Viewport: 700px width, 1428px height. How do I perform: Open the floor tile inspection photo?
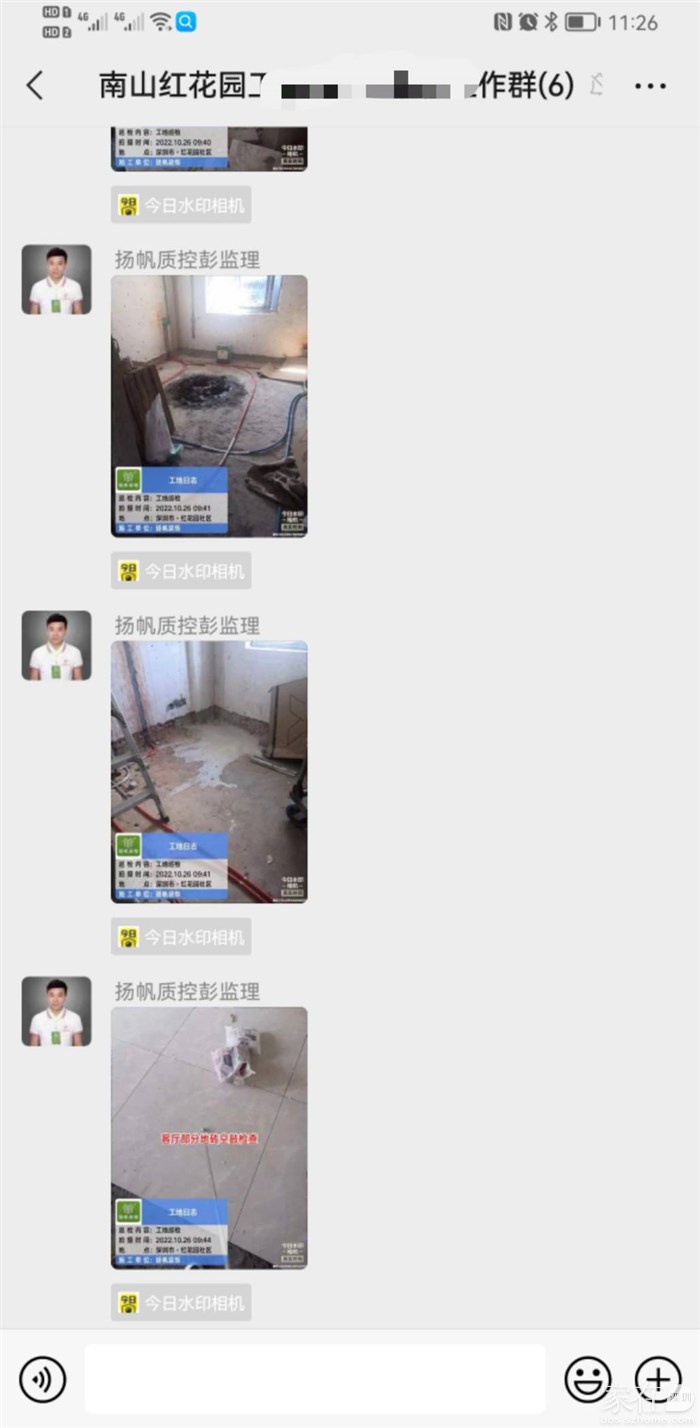209,1138
